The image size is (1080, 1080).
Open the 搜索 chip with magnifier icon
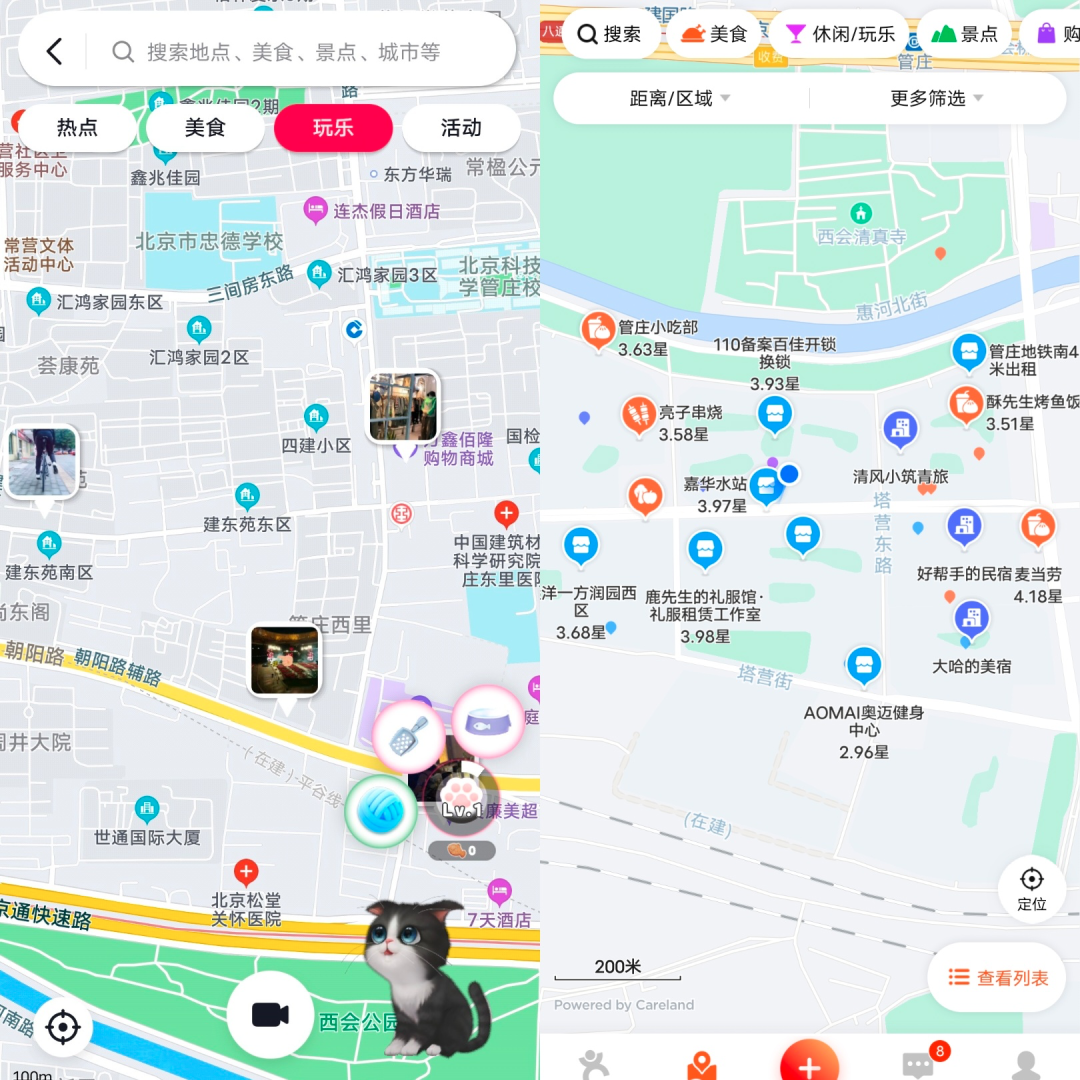[x=610, y=34]
